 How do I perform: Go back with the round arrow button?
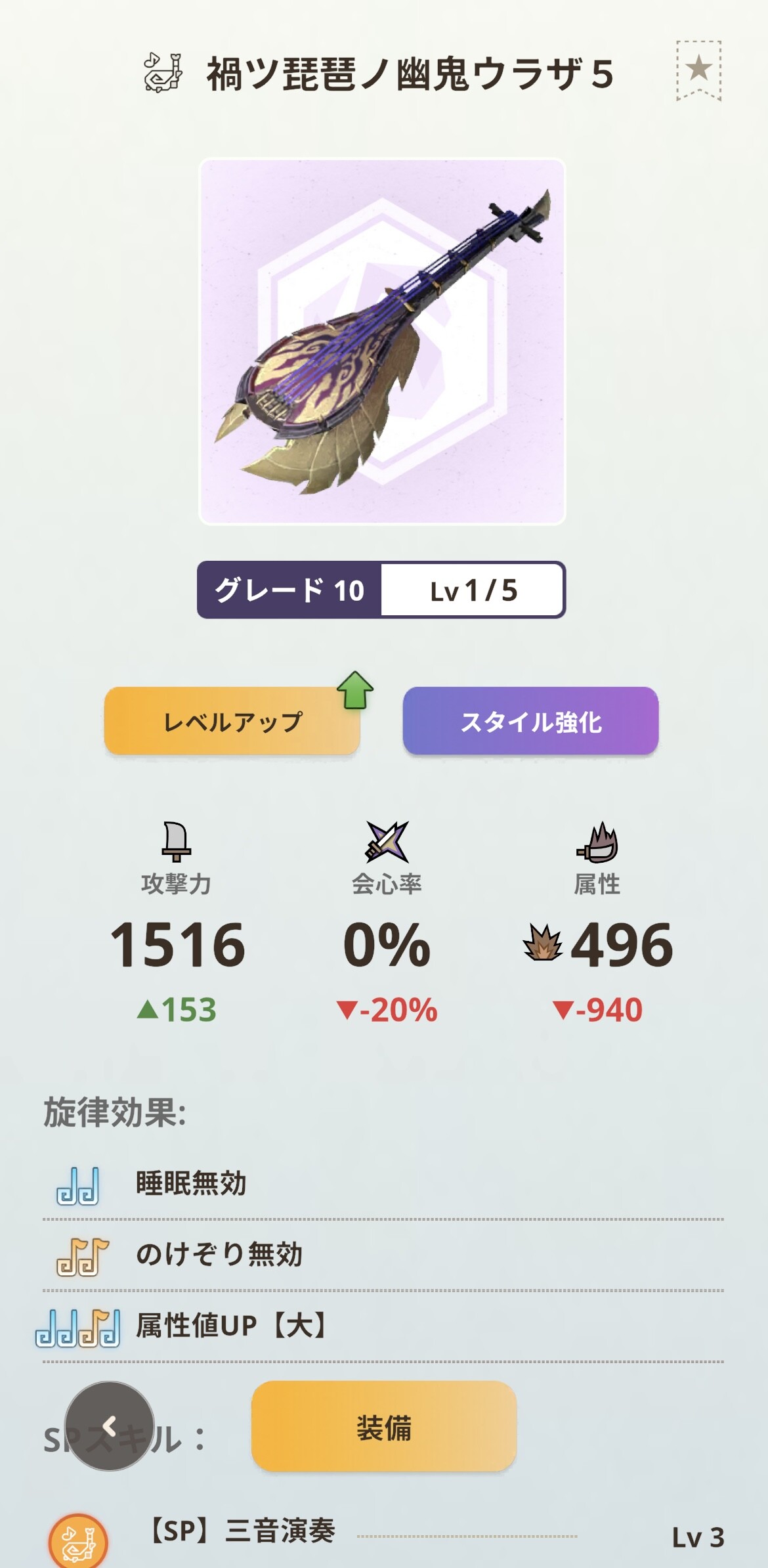pos(110,1426)
